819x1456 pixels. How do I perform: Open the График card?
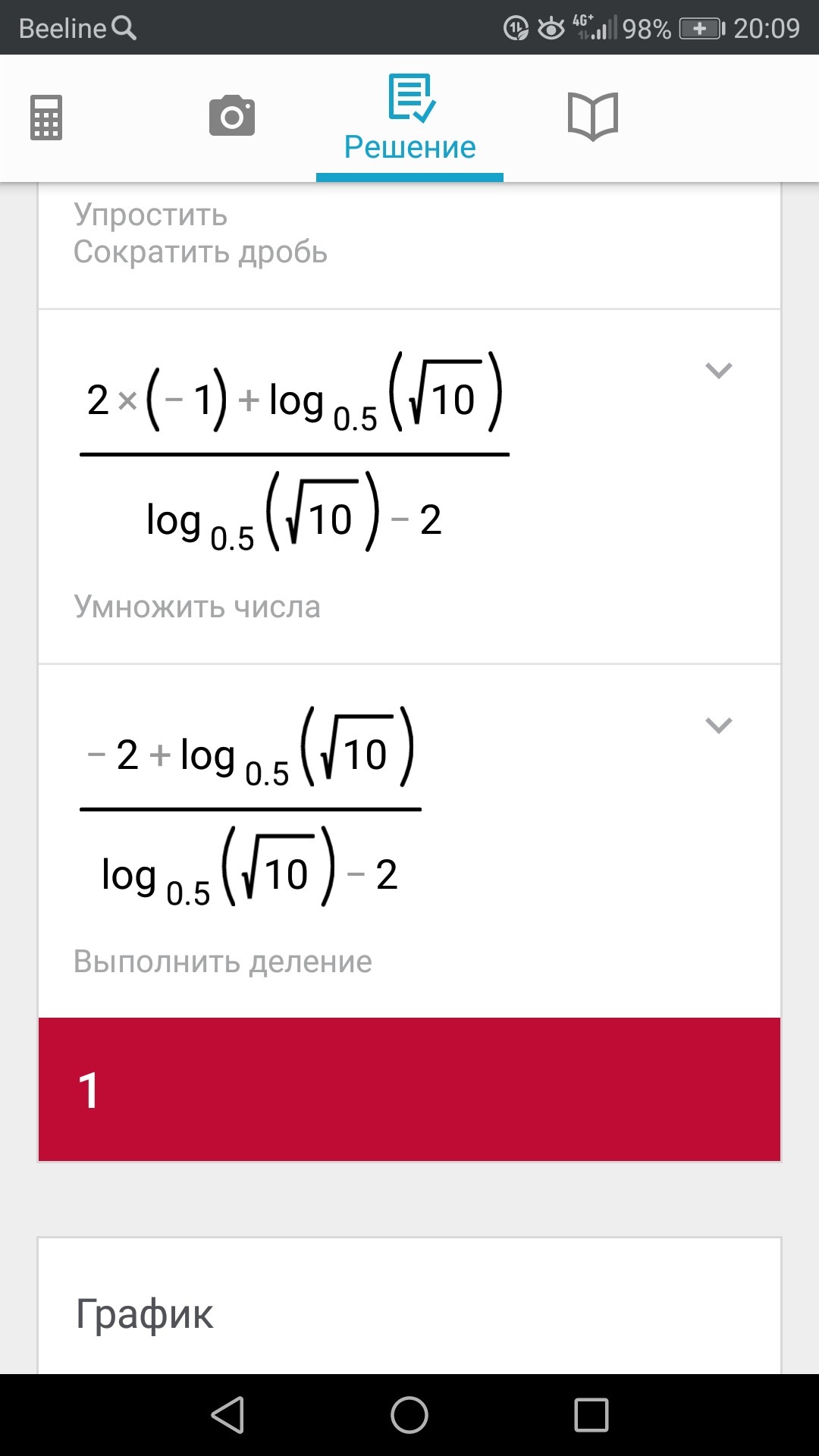tap(409, 1312)
